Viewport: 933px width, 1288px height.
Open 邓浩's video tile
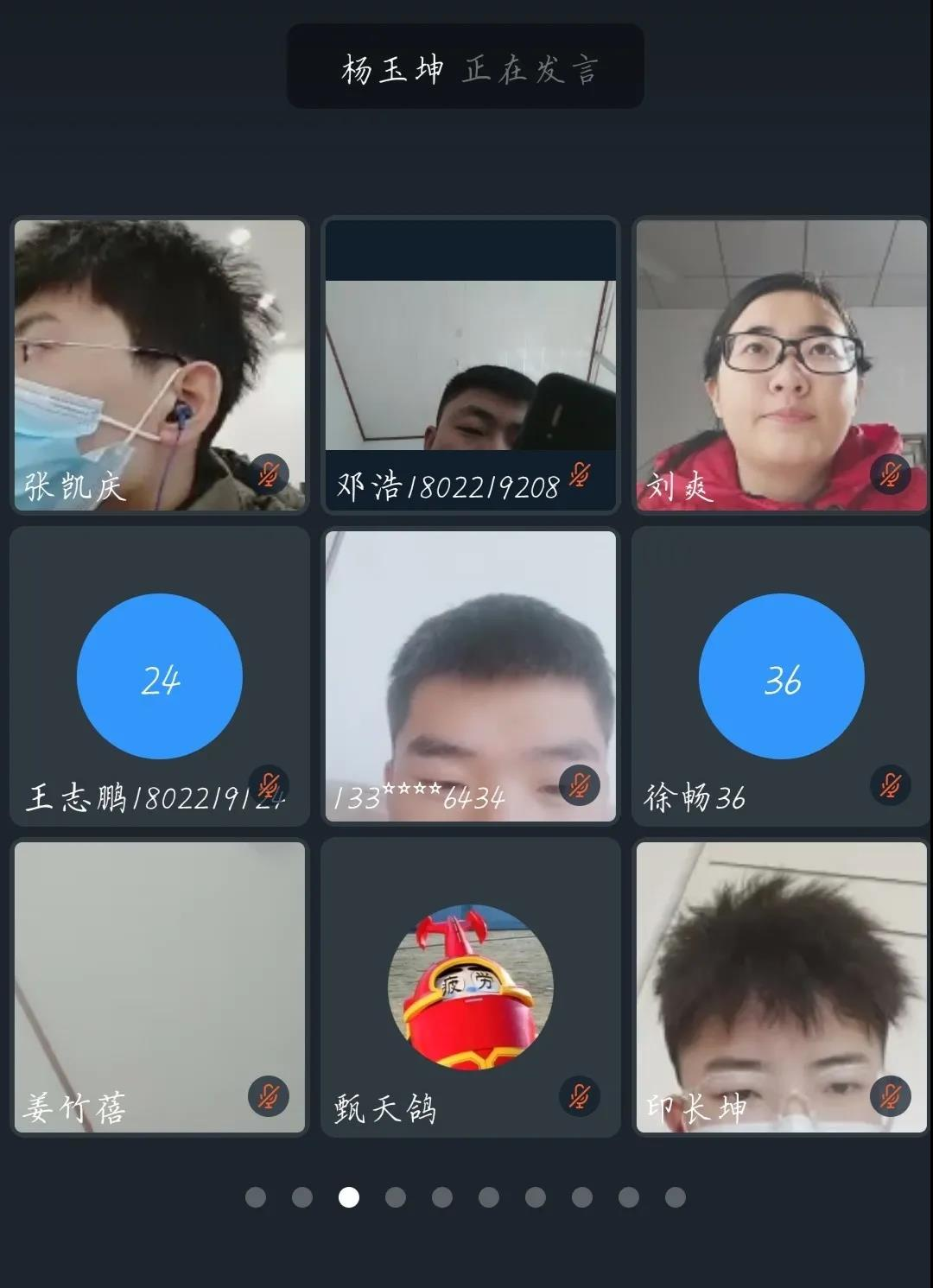tap(471, 365)
